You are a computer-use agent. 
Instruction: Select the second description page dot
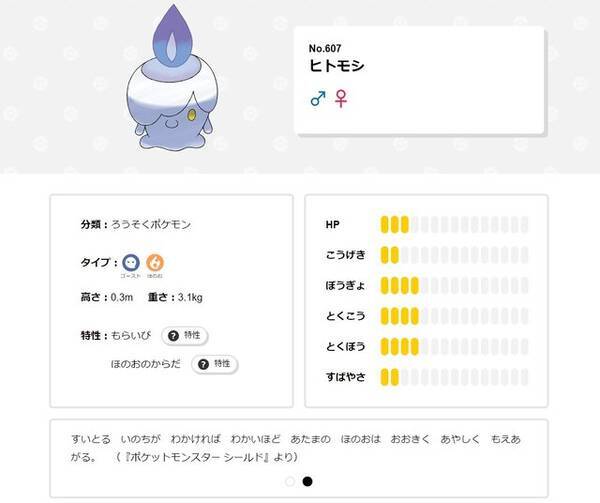point(307,481)
